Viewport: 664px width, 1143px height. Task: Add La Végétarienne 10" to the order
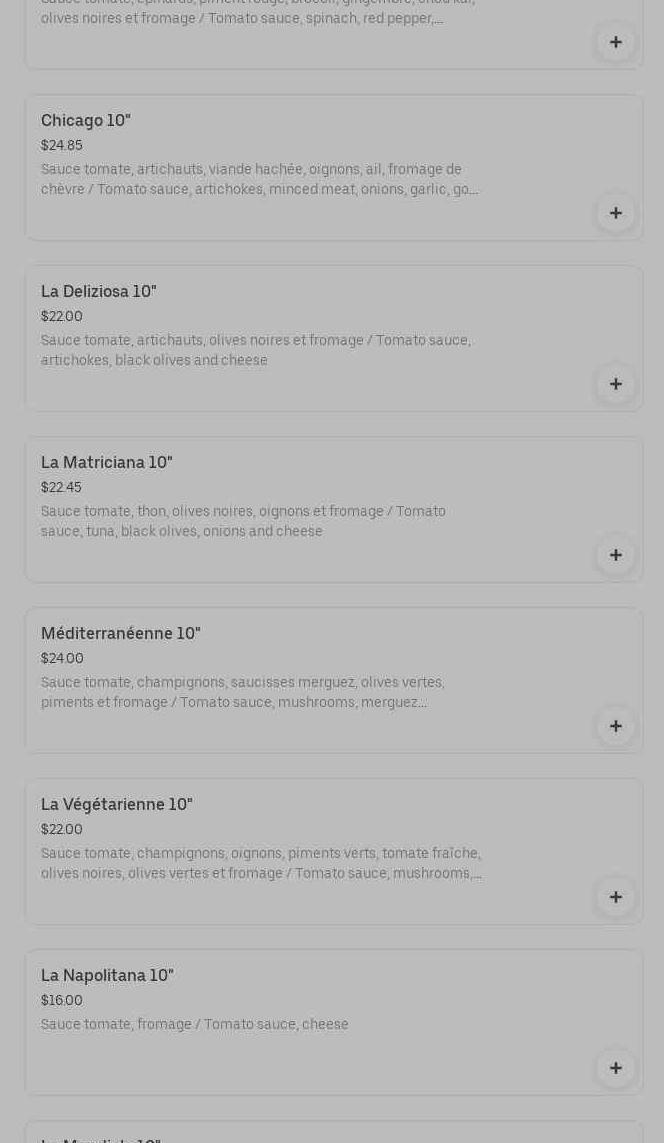[x=615, y=897]
